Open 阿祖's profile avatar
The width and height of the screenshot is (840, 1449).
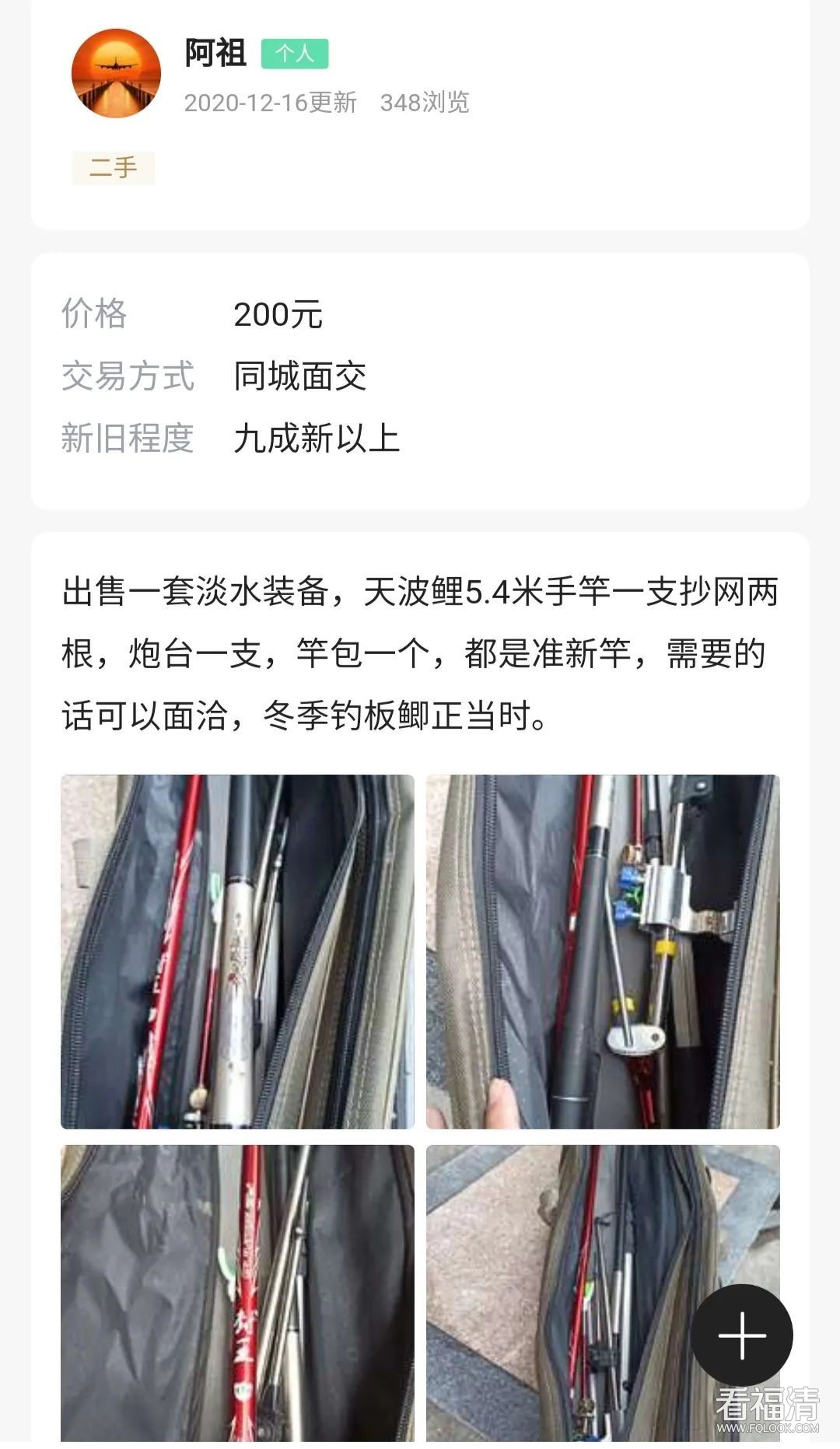116,74
